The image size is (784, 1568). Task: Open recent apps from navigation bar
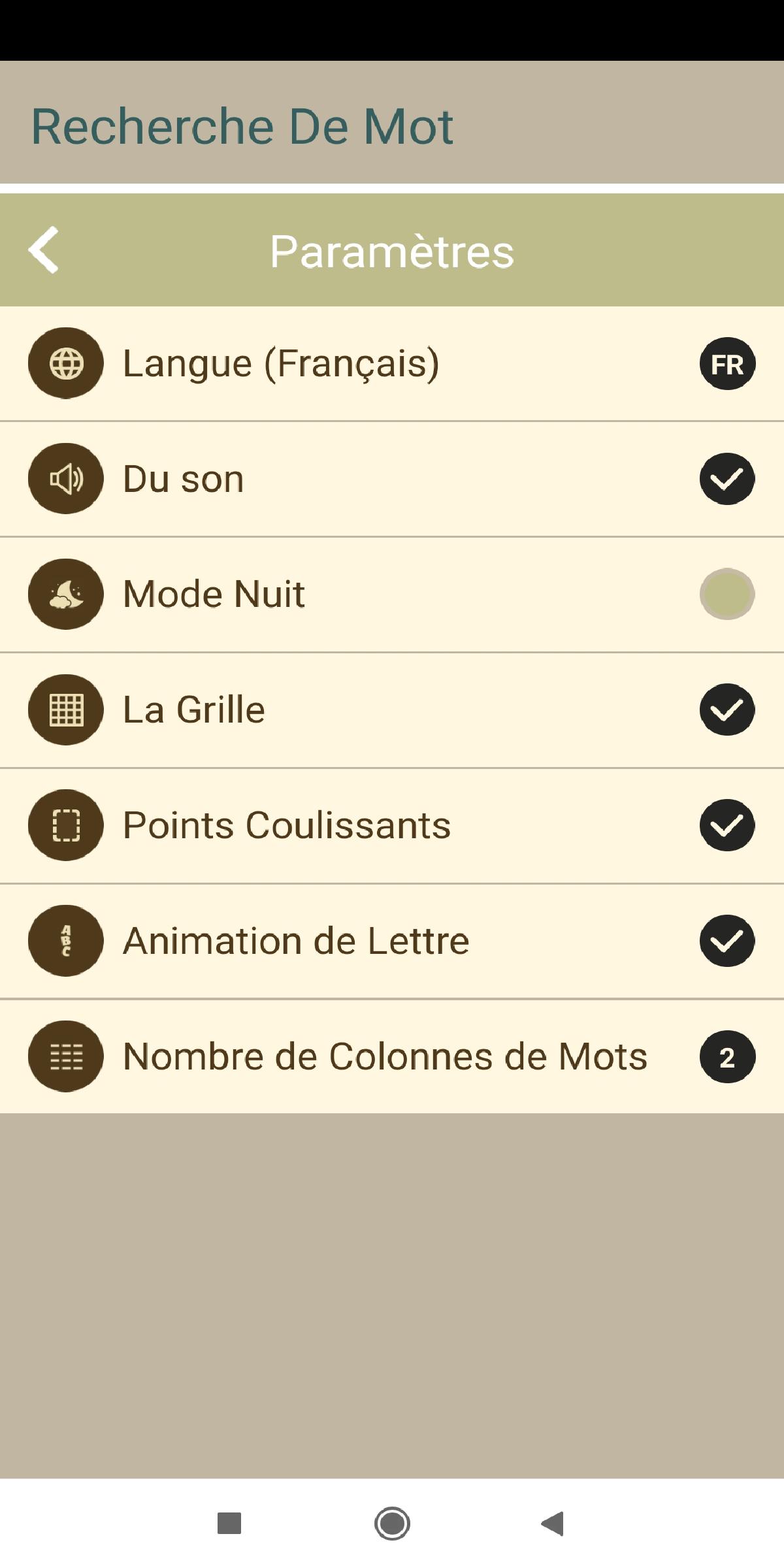click(229, 1524)
